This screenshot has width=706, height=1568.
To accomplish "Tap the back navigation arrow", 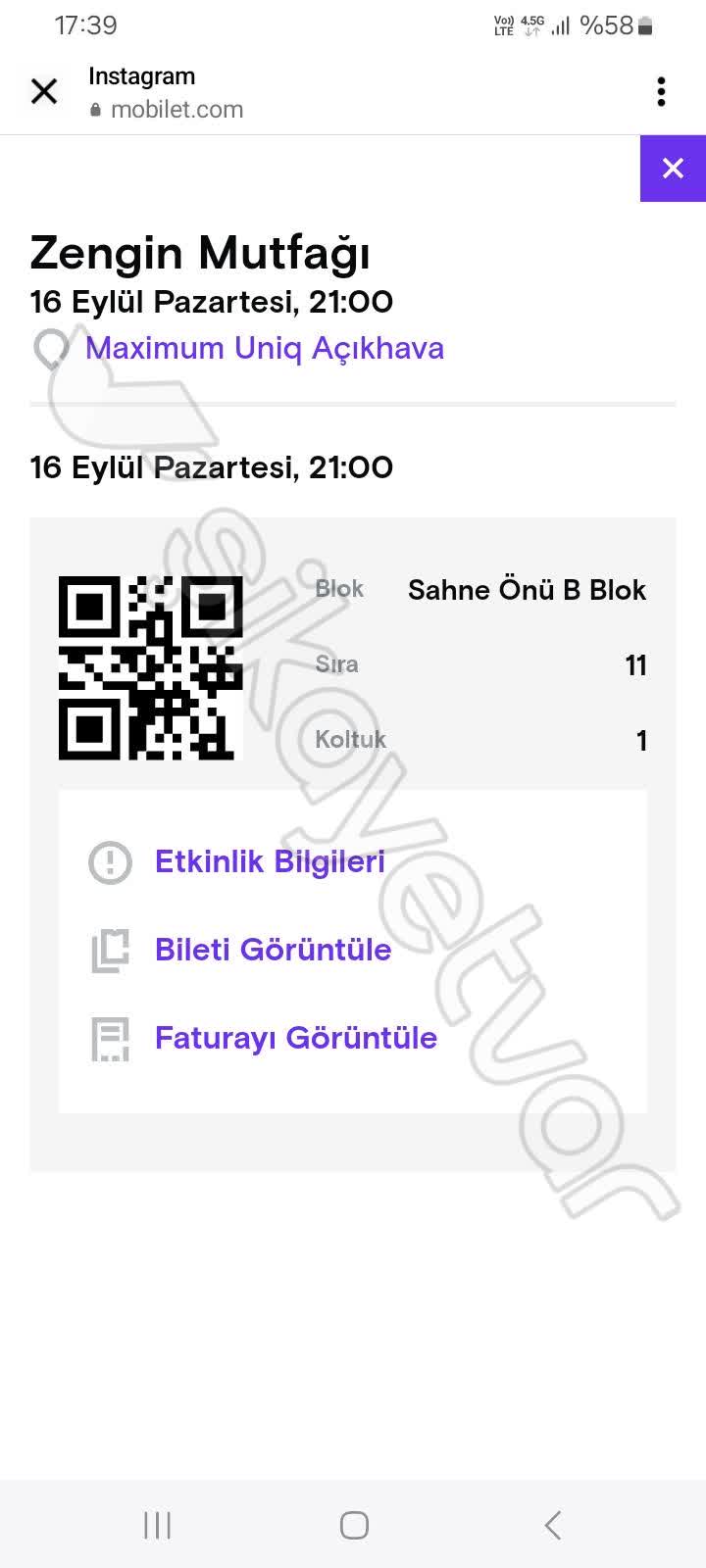I will (x=552, y=1525).
